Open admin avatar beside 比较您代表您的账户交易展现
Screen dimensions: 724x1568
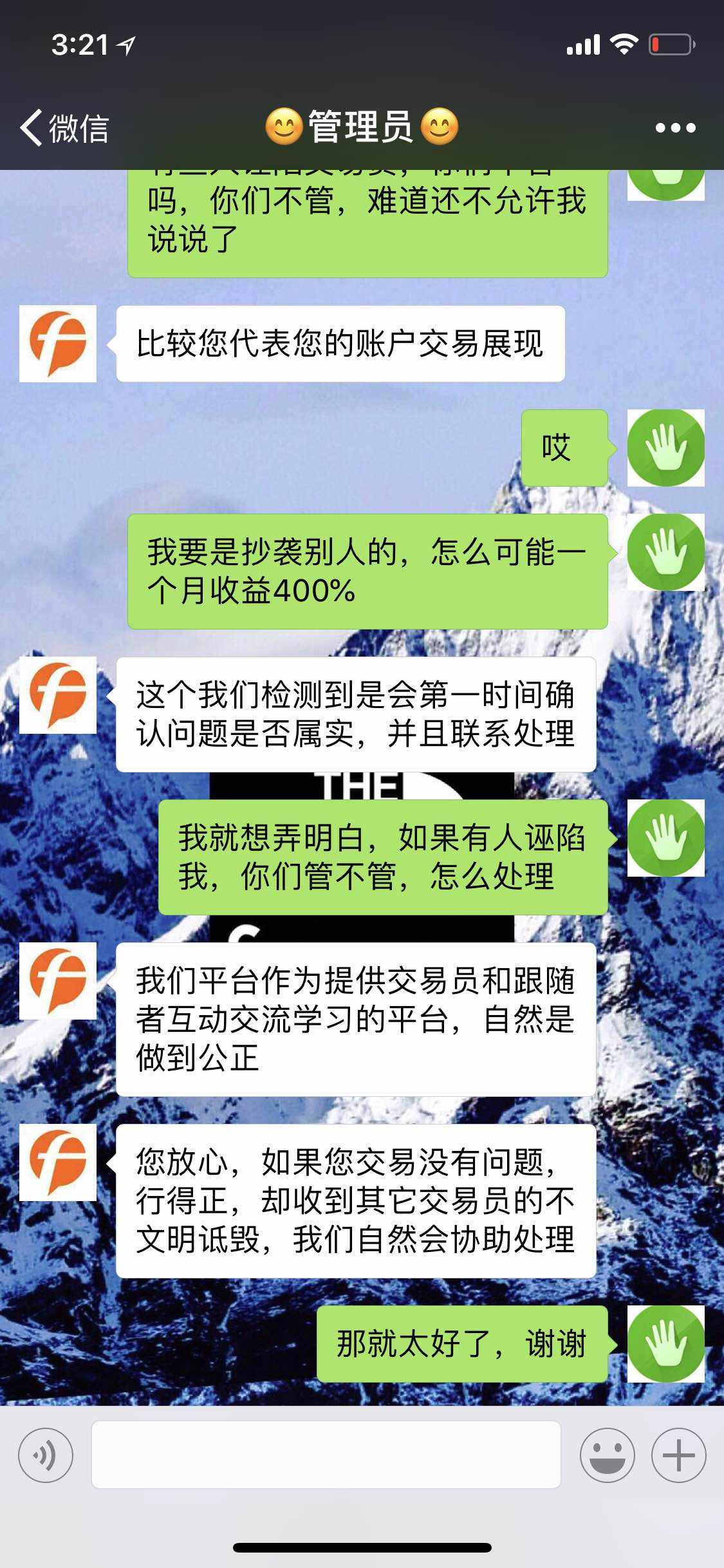tap(58, 344)
